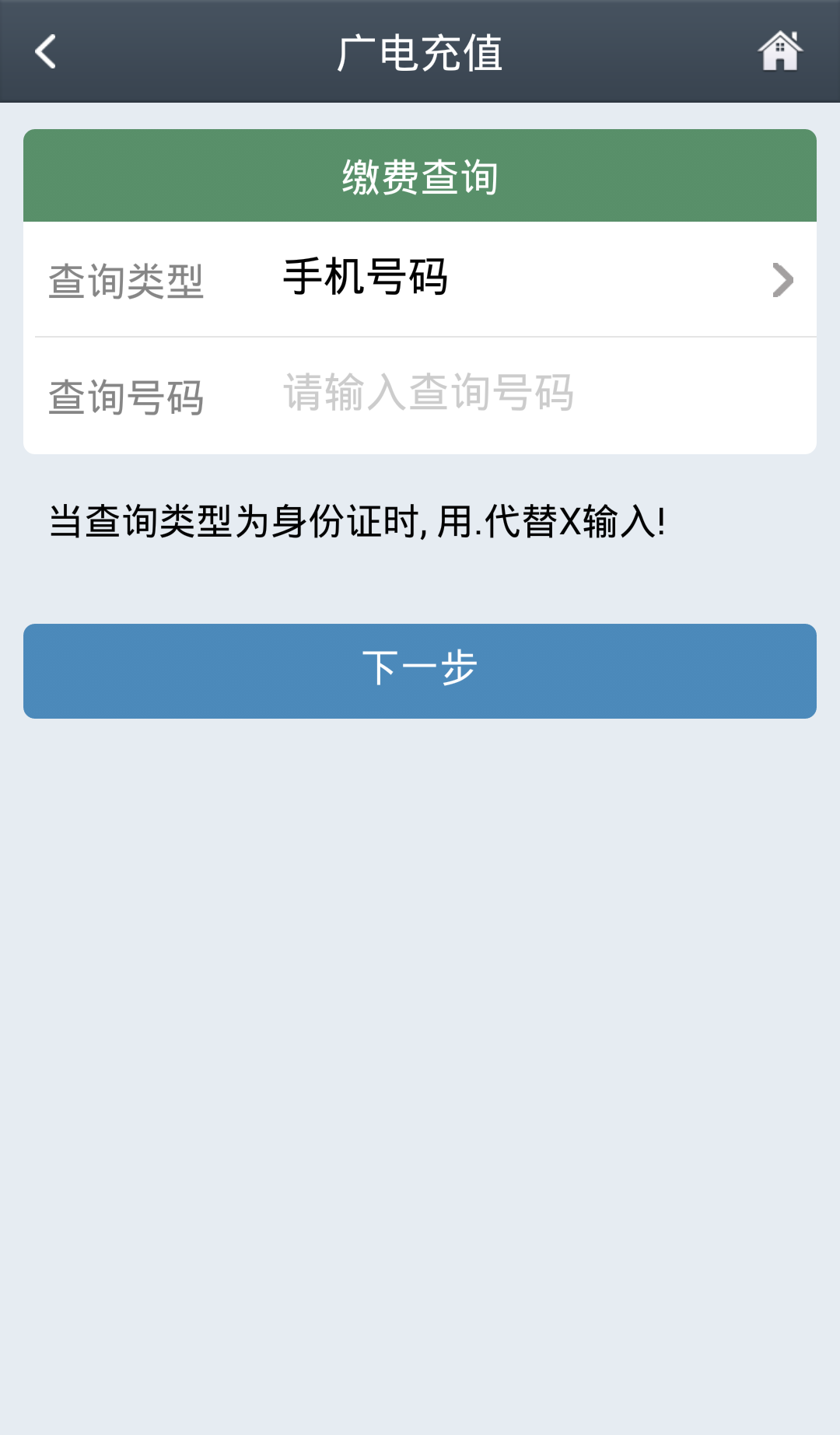Tap the blue 下一步 action bar
The image size is (840, 1435).
(x=420, y=670)
